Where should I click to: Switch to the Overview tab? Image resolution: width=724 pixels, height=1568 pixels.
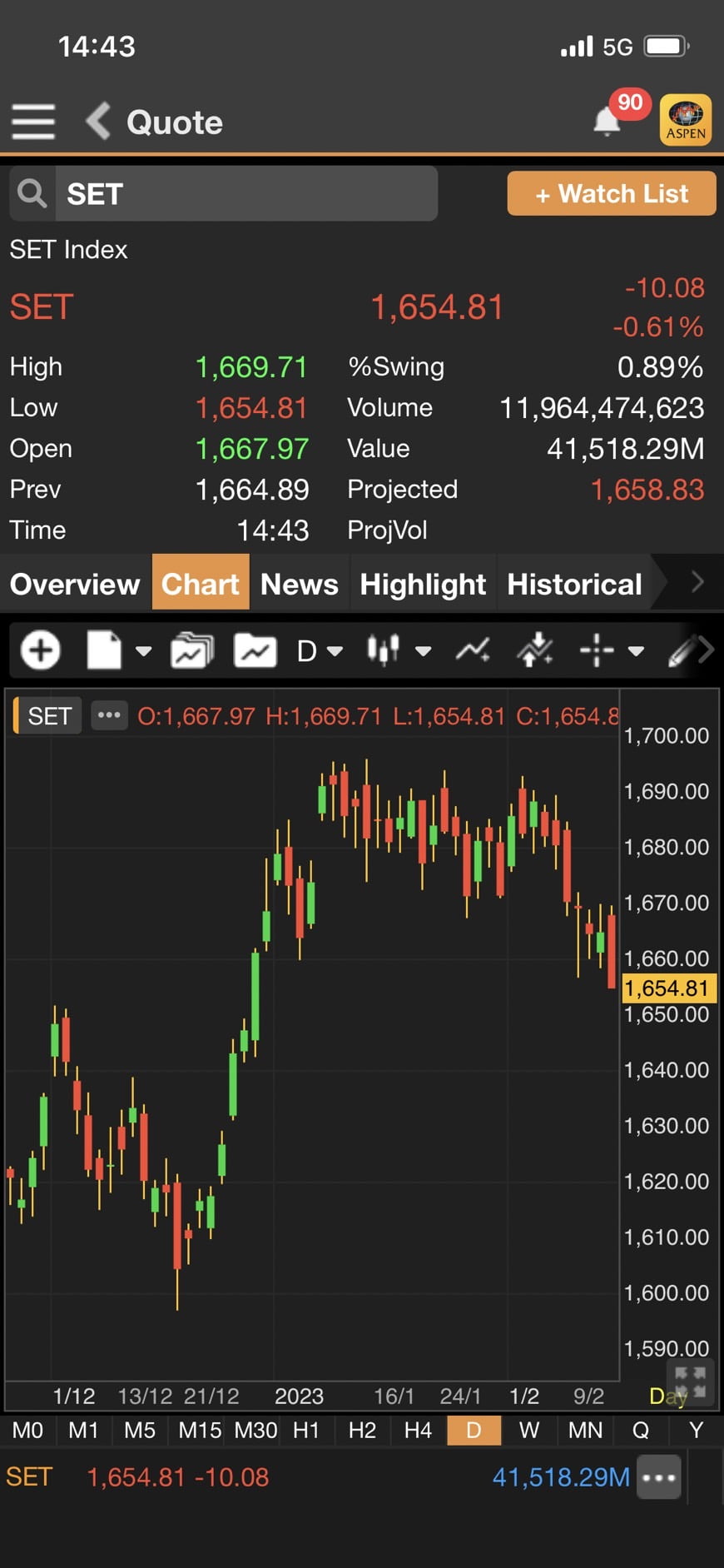75,584
